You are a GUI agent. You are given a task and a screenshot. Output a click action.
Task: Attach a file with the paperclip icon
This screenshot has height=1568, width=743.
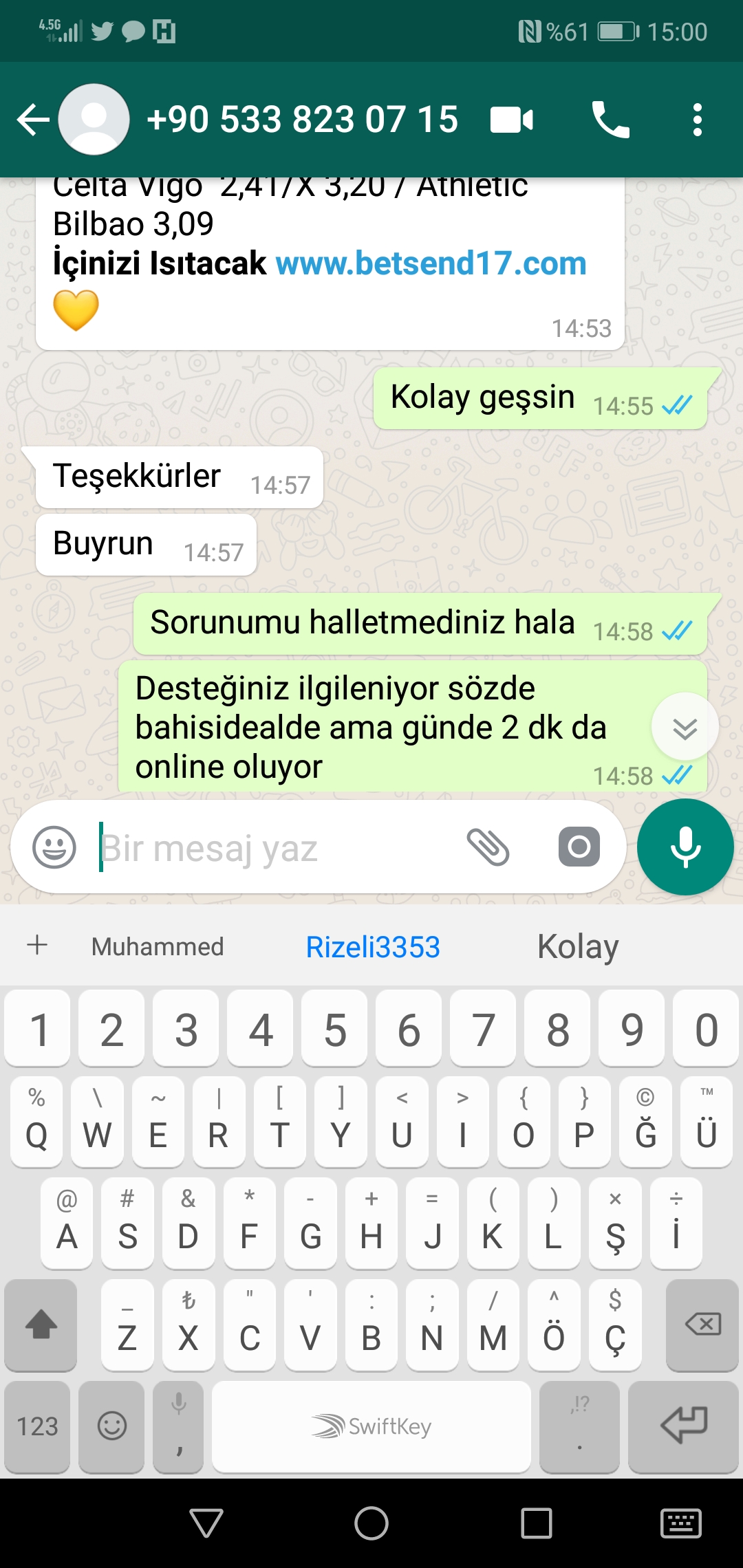click(x=488, y=847)
